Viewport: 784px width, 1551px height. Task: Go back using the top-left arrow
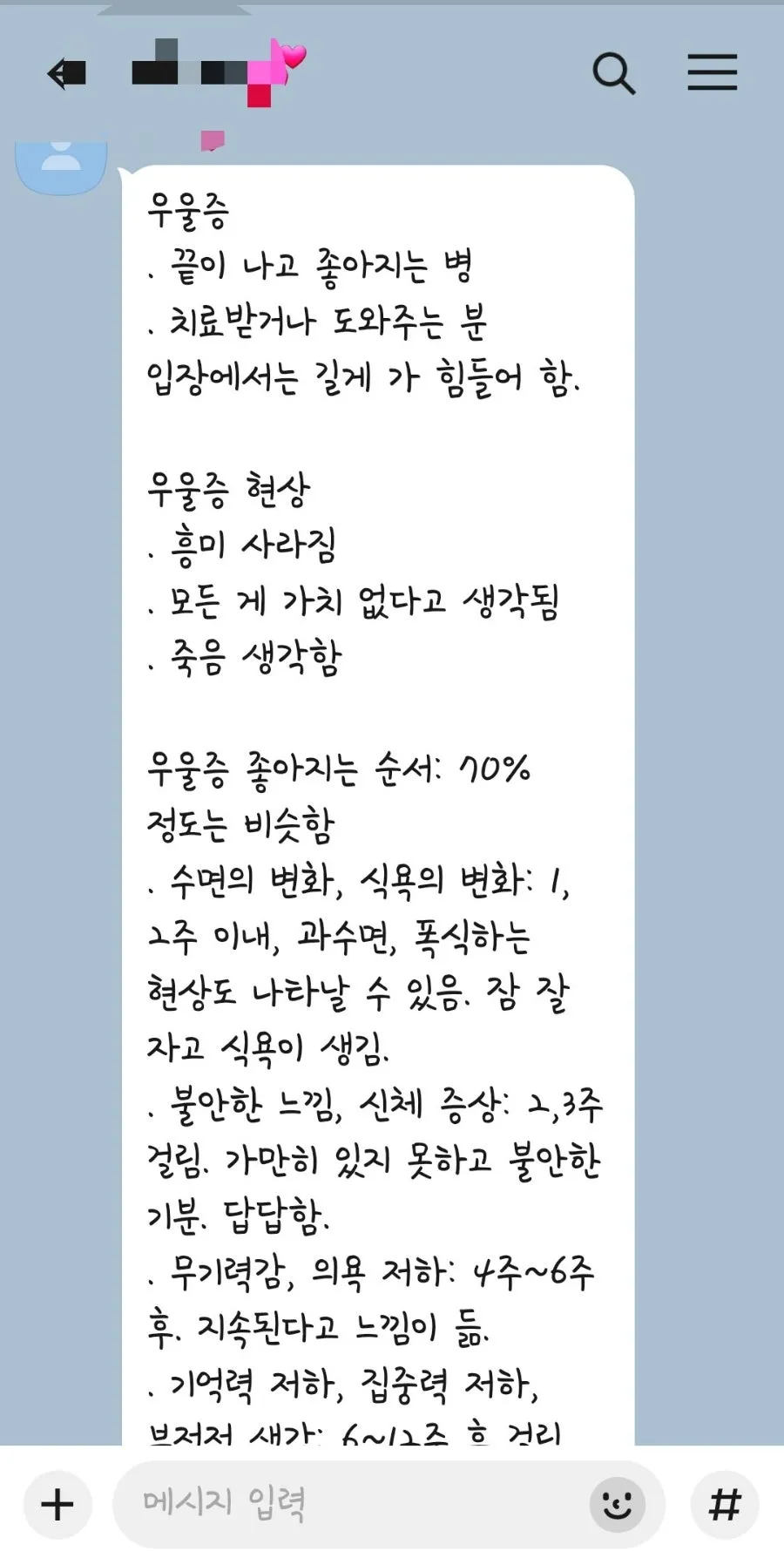click(66, 74)
